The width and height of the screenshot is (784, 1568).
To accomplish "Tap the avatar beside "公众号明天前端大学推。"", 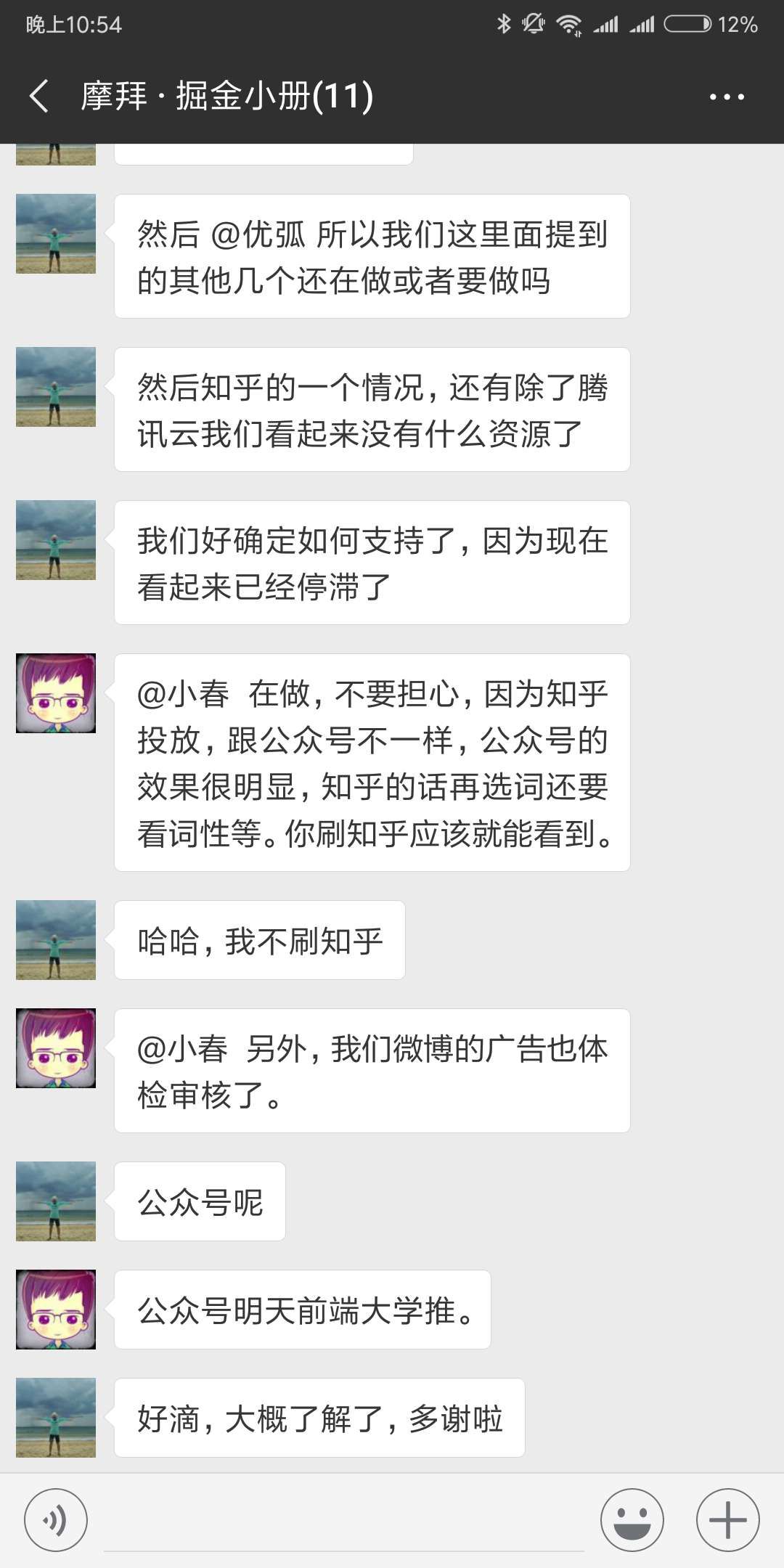I will (56, 1310).
